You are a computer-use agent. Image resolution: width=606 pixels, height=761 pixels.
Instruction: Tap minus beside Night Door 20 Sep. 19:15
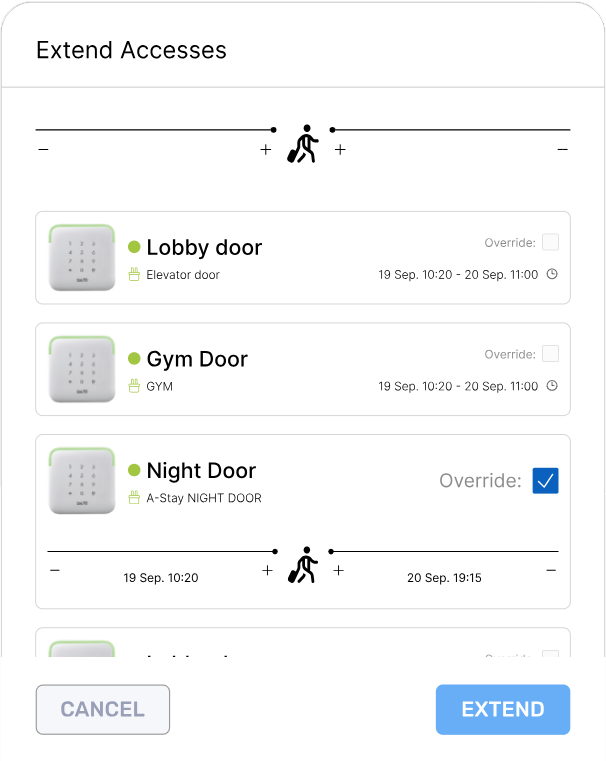point(551,570)
